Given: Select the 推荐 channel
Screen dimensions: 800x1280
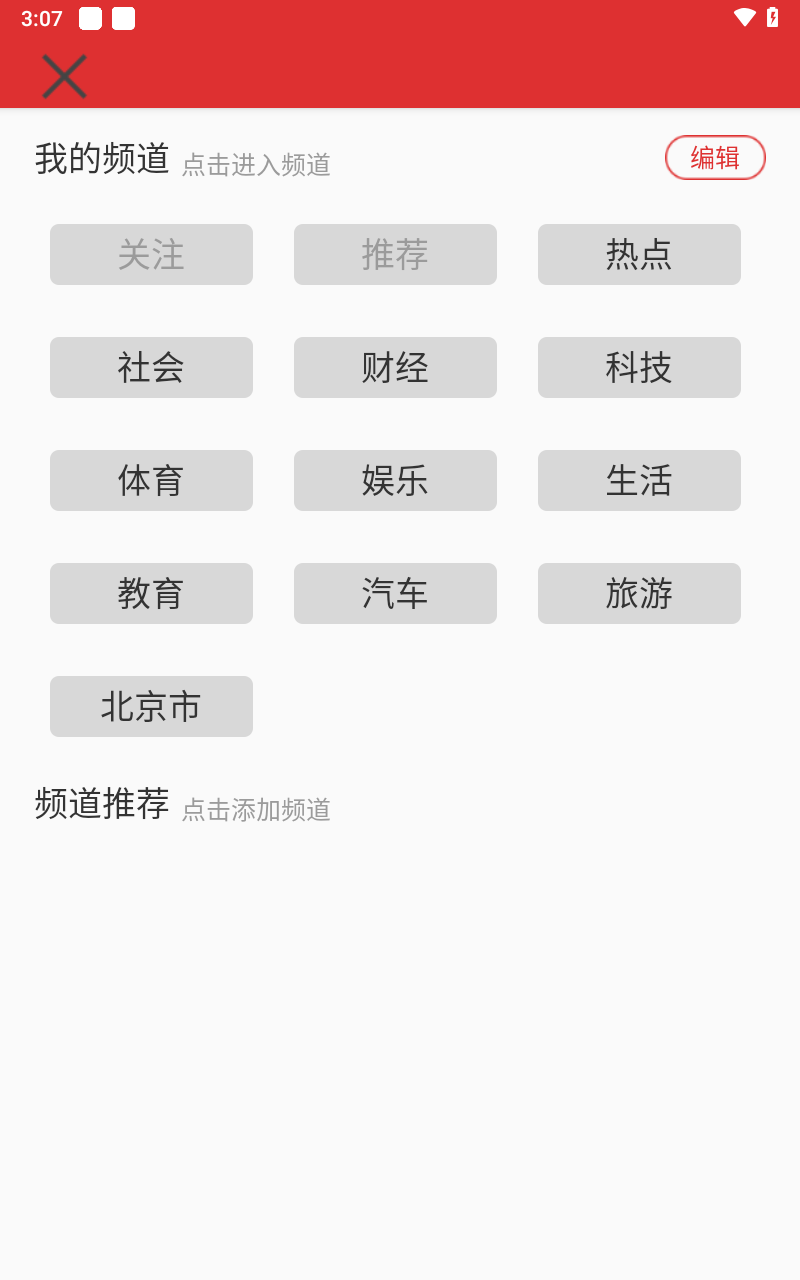Looking at the screenshot, I should coord(395,255).
